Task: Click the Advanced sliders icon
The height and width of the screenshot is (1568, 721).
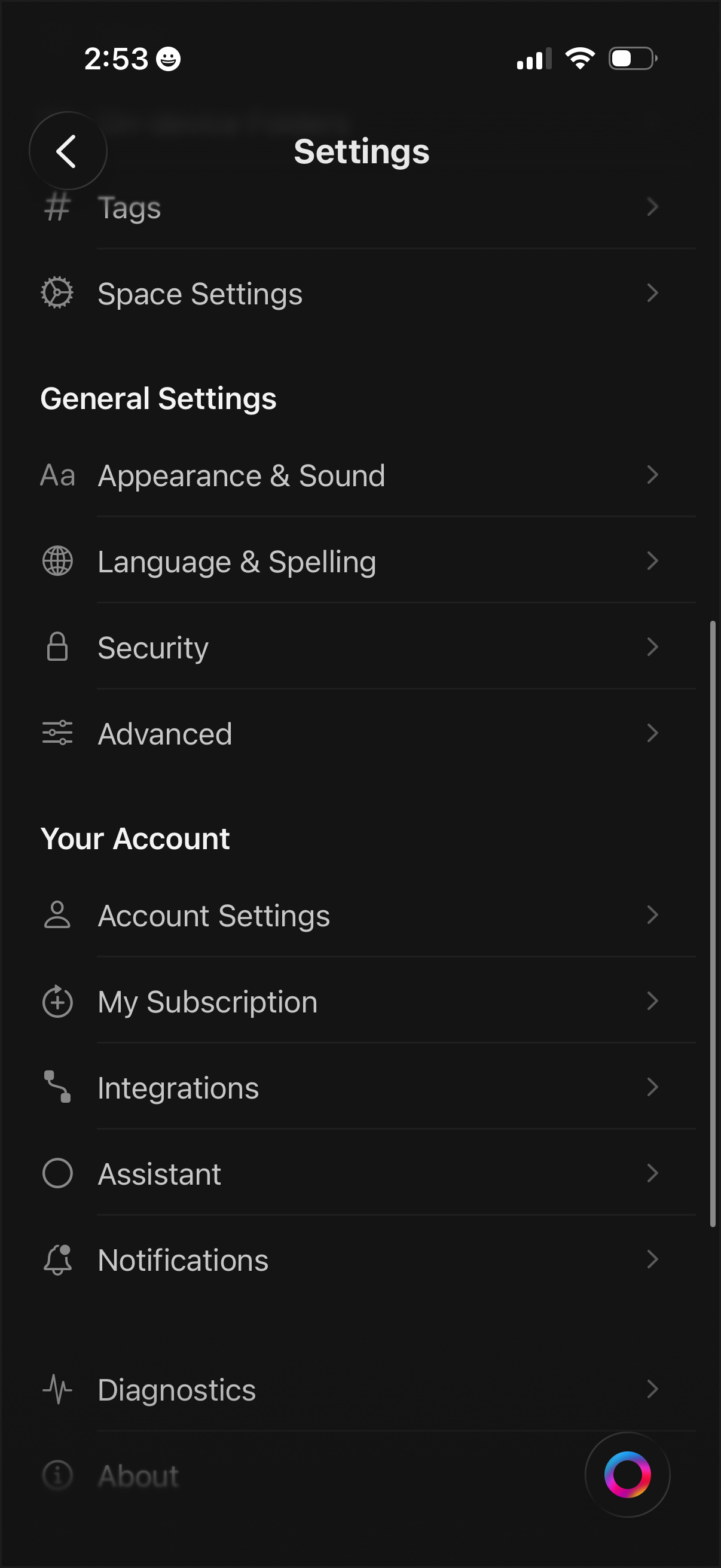Action: pos(57,733)
